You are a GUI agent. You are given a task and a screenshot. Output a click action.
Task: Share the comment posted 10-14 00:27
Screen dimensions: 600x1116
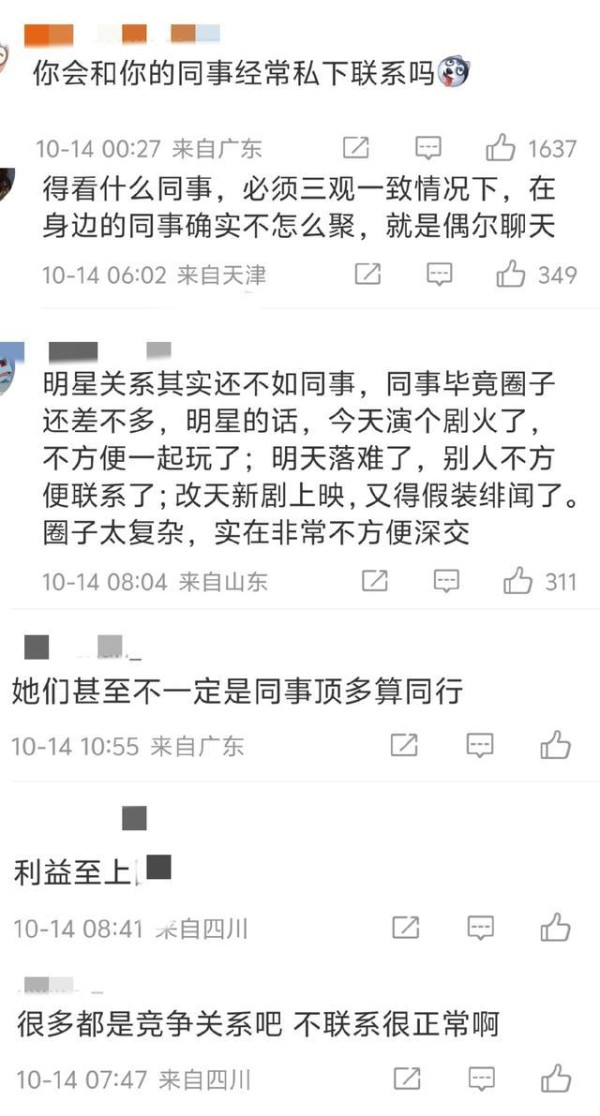point(356,149)
